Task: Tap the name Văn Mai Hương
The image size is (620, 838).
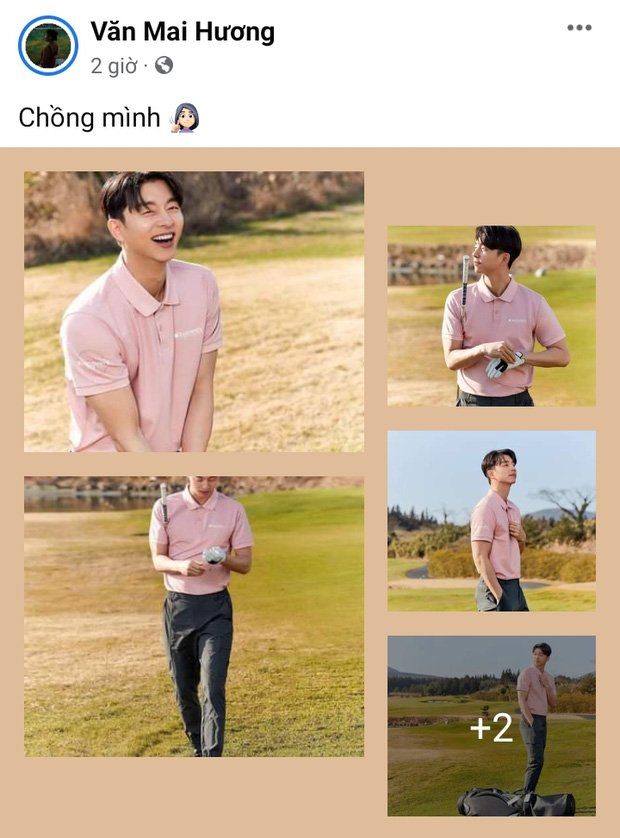Action: point(182,32)
